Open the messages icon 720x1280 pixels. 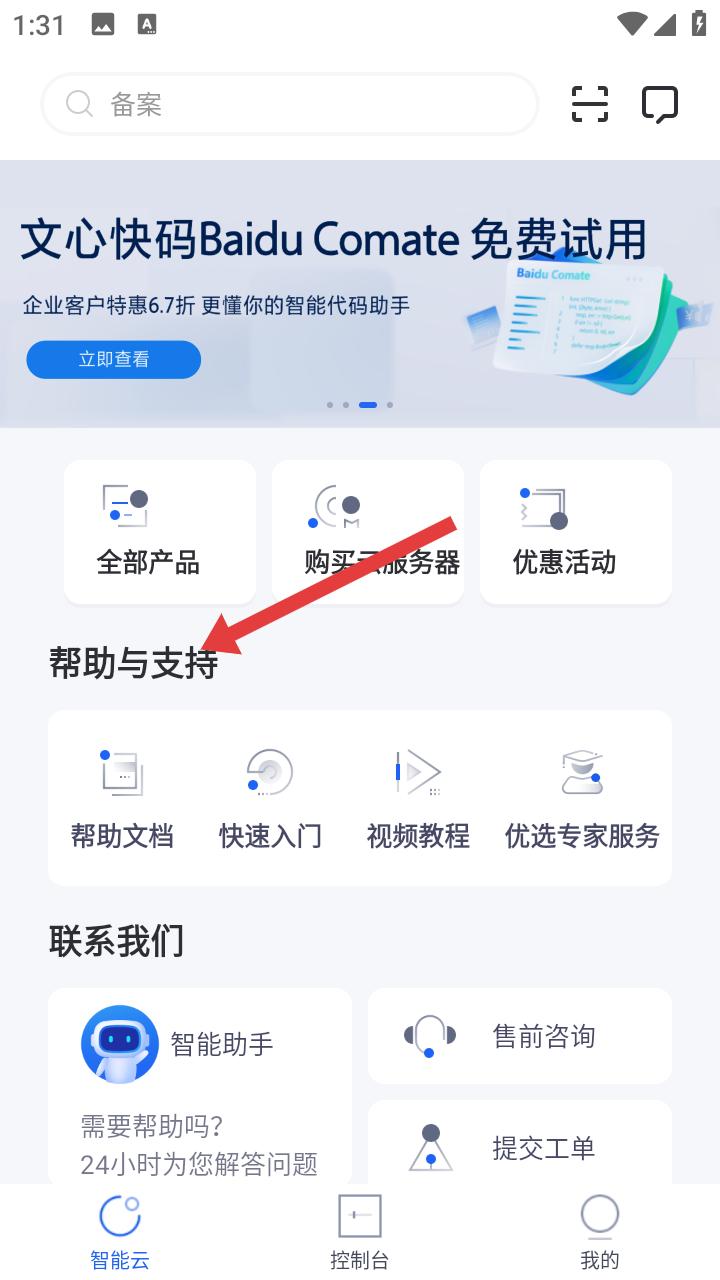(x=660, y=104)
